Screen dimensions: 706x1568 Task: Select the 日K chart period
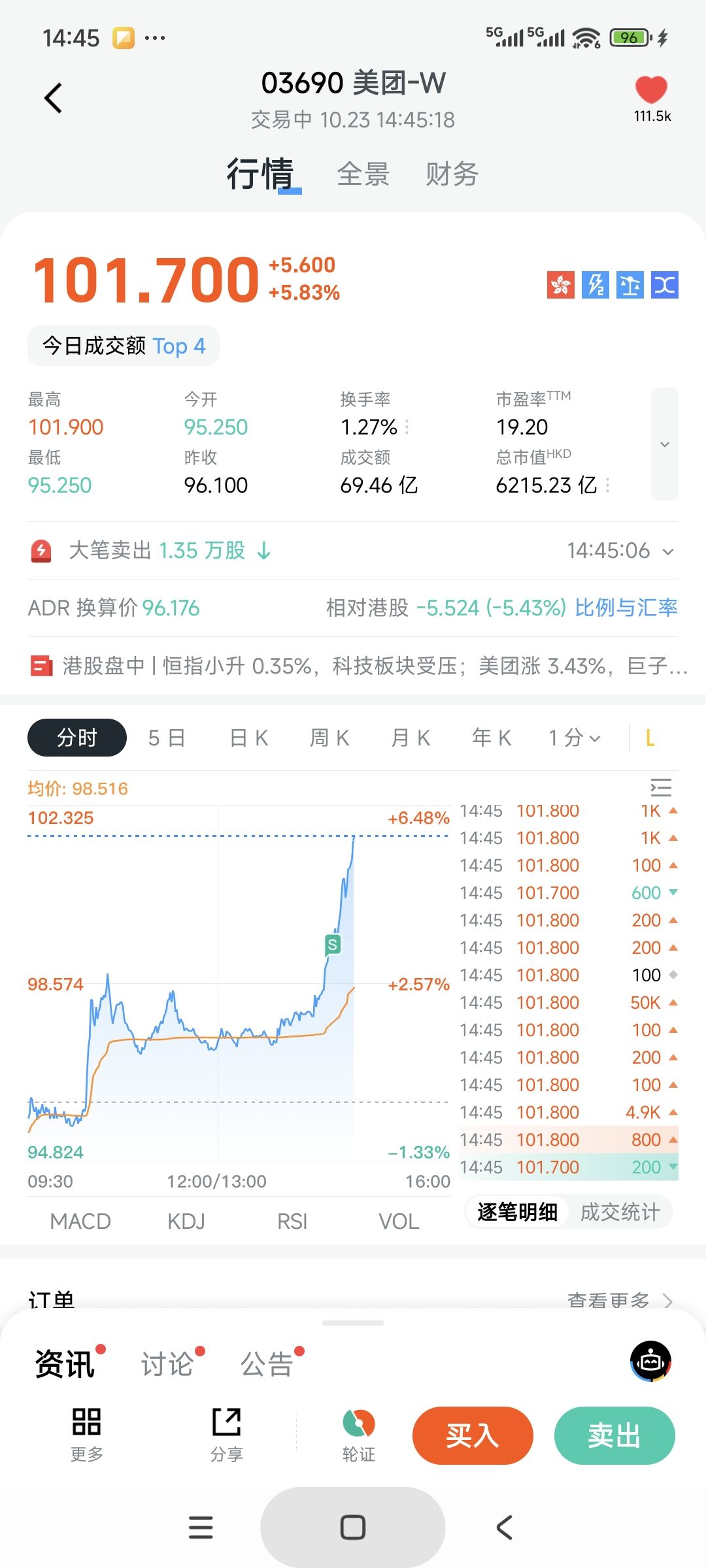(x=249, y=738)
